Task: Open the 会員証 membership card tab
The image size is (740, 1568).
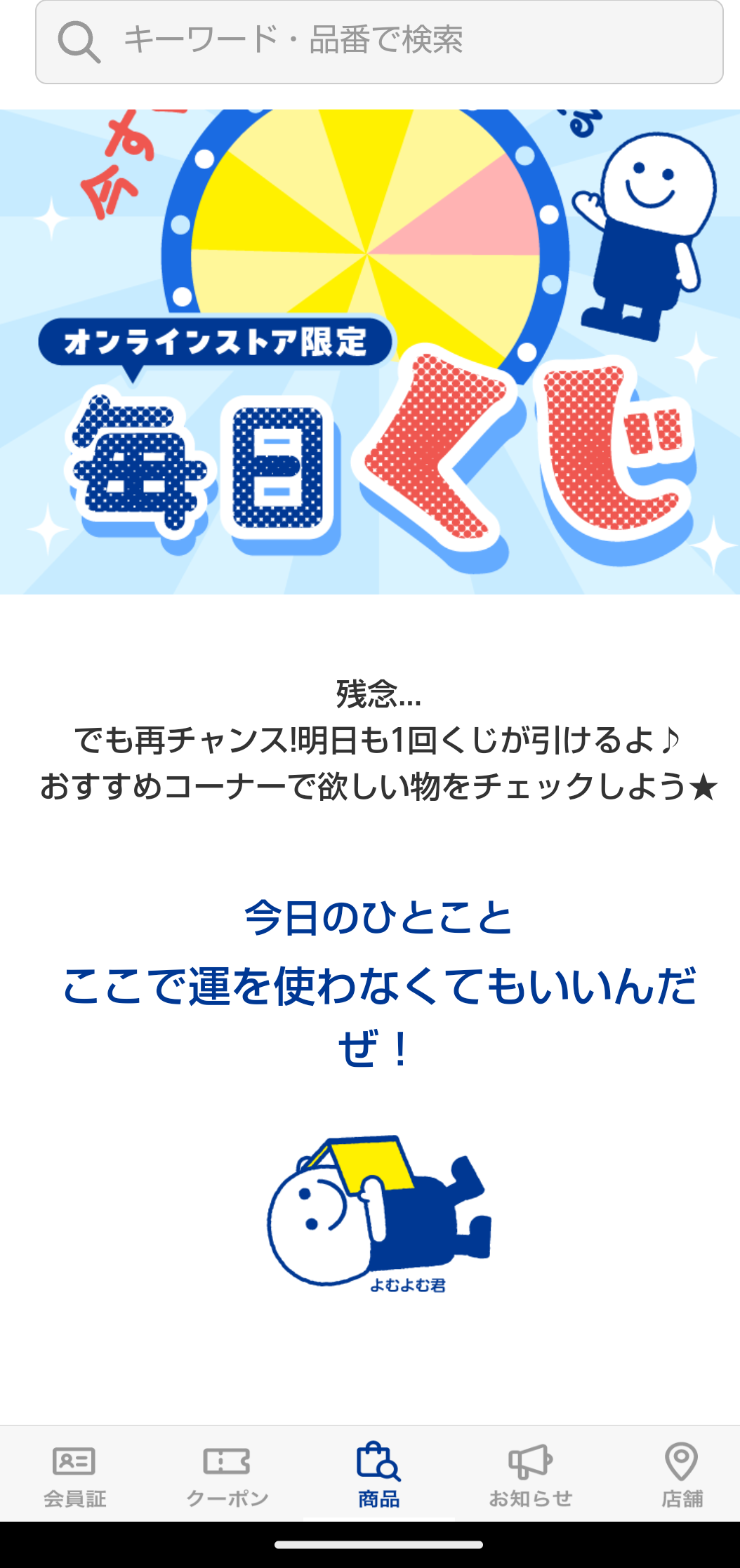Action: pyautogui.click(x=74, y=1474)
